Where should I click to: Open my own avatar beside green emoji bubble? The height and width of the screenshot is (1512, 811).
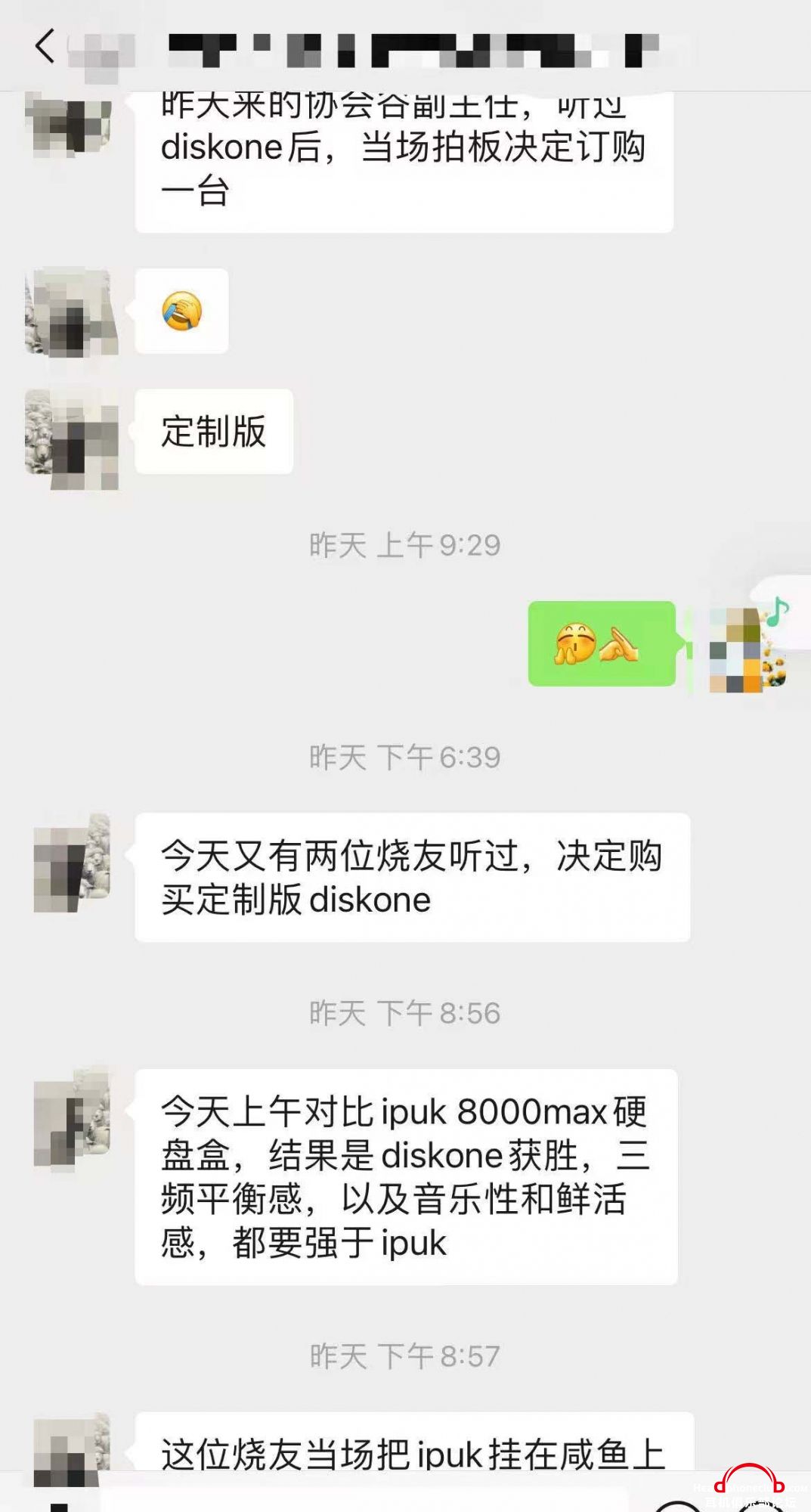pyautogui.click(x=741, y=649)
